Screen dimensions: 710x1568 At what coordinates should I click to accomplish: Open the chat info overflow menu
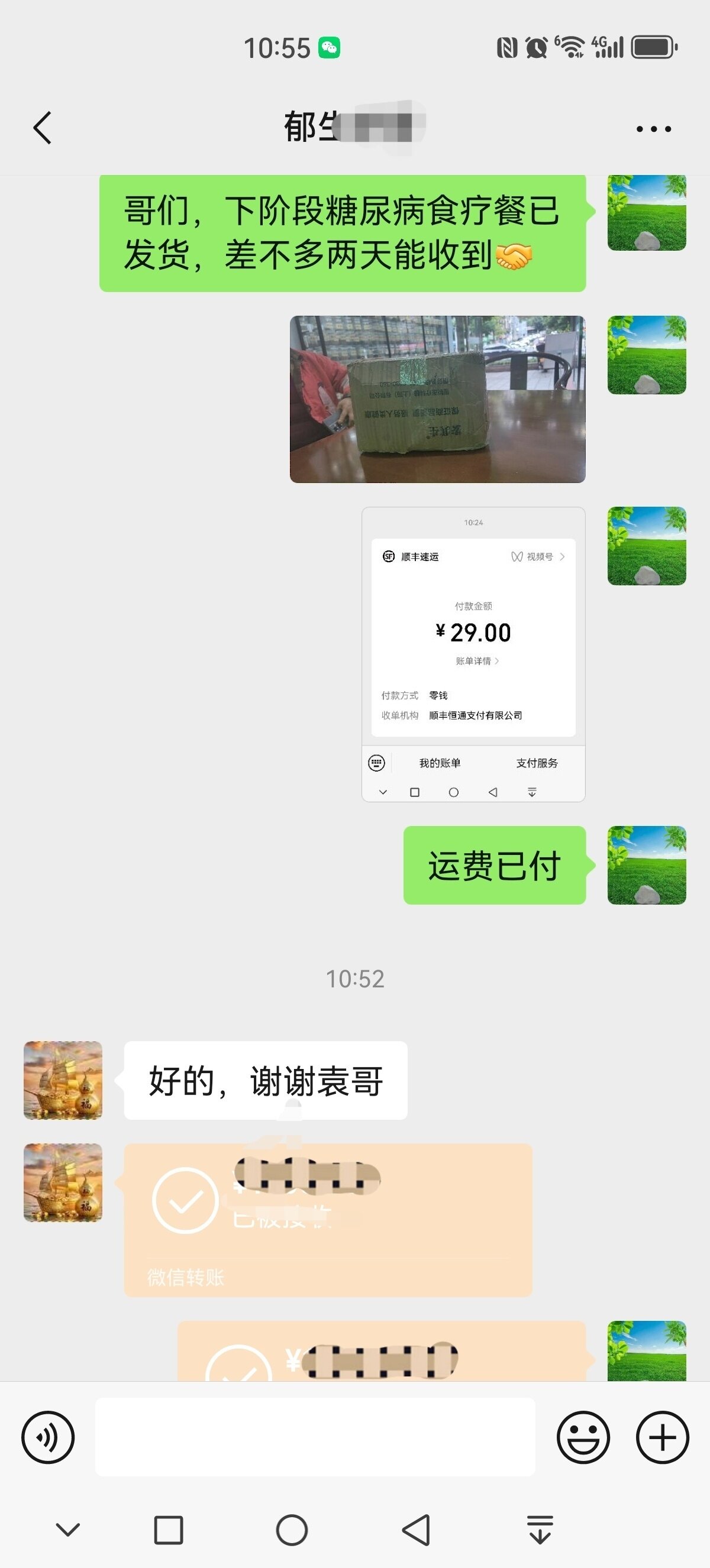[653, 129]
